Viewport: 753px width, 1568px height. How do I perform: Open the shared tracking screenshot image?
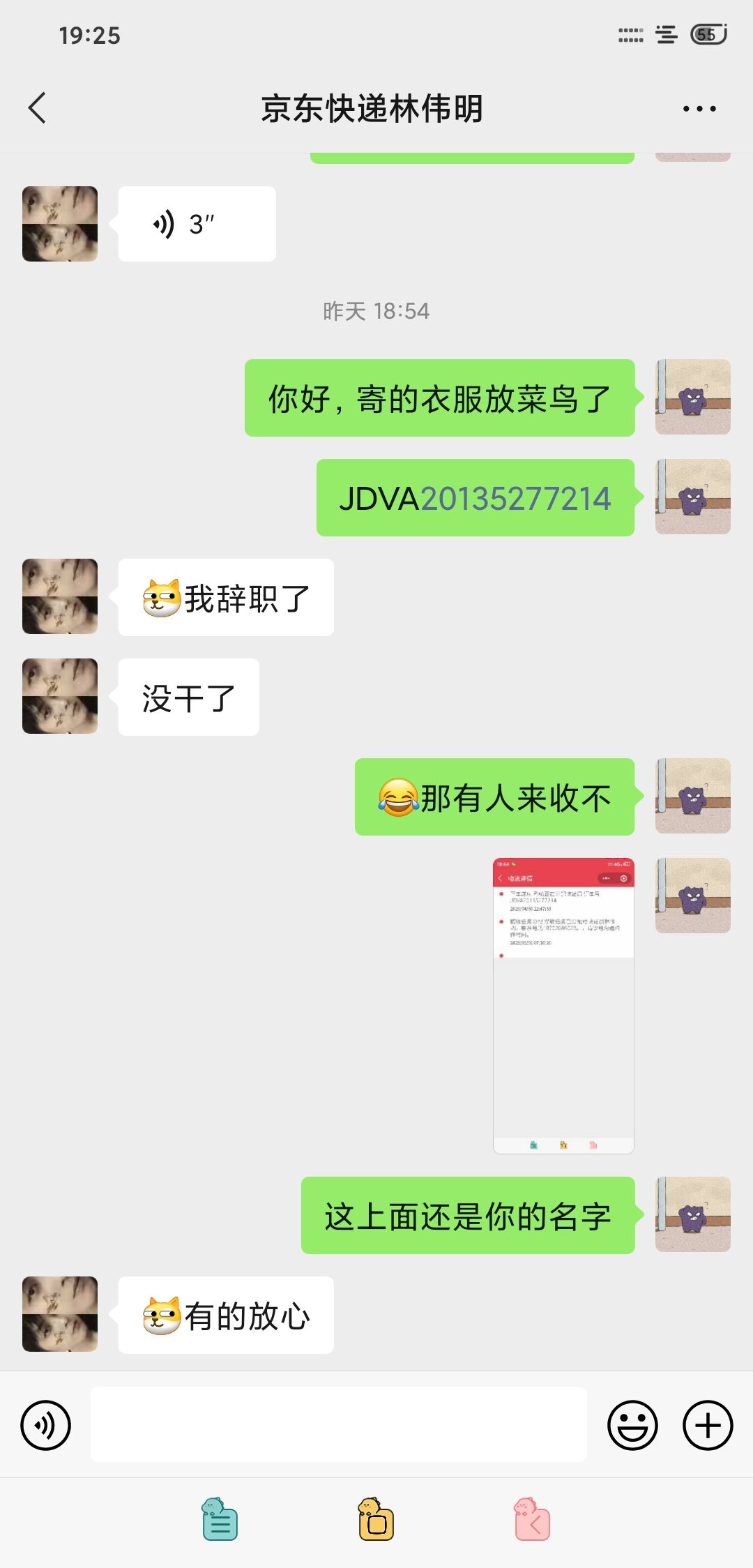(x=563, y=1005)
